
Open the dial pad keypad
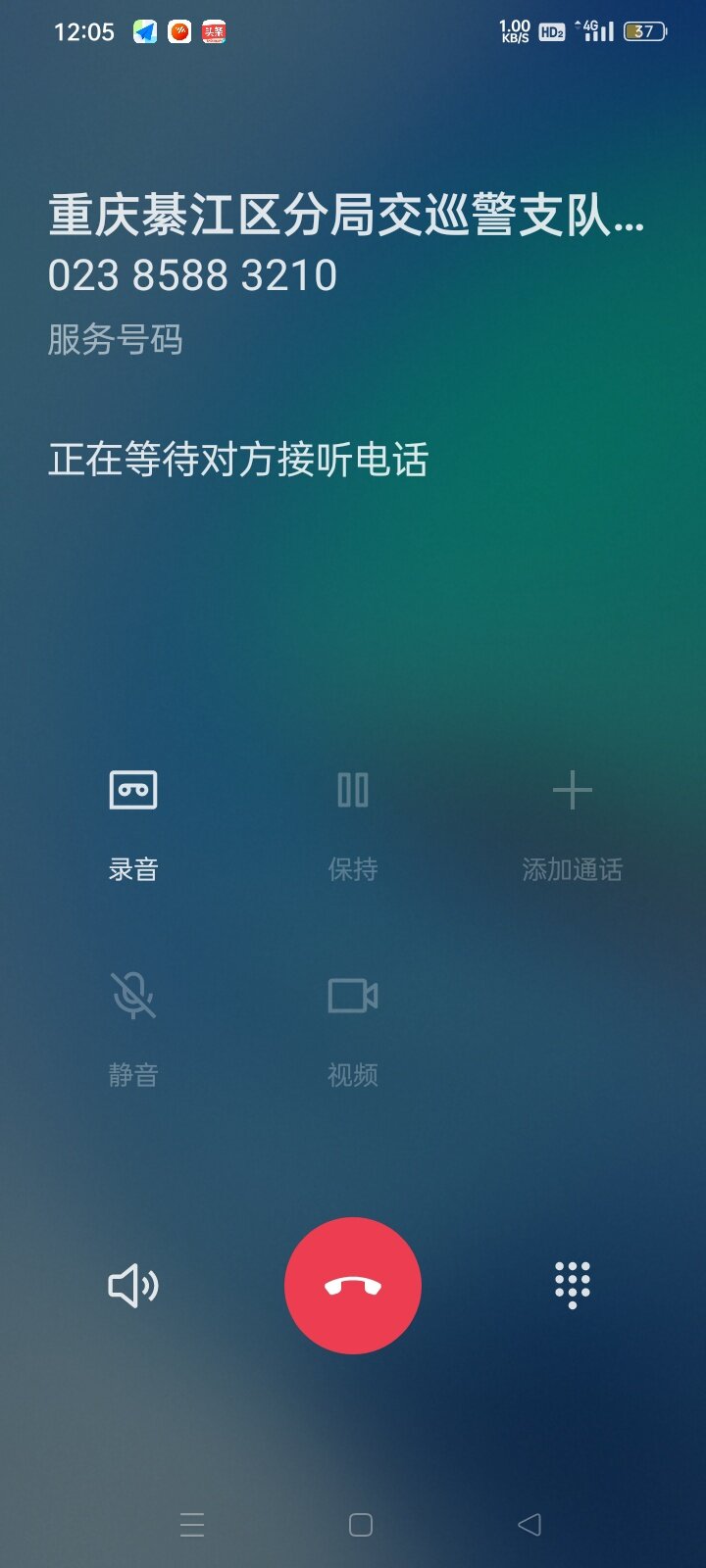click(573, 1285)
